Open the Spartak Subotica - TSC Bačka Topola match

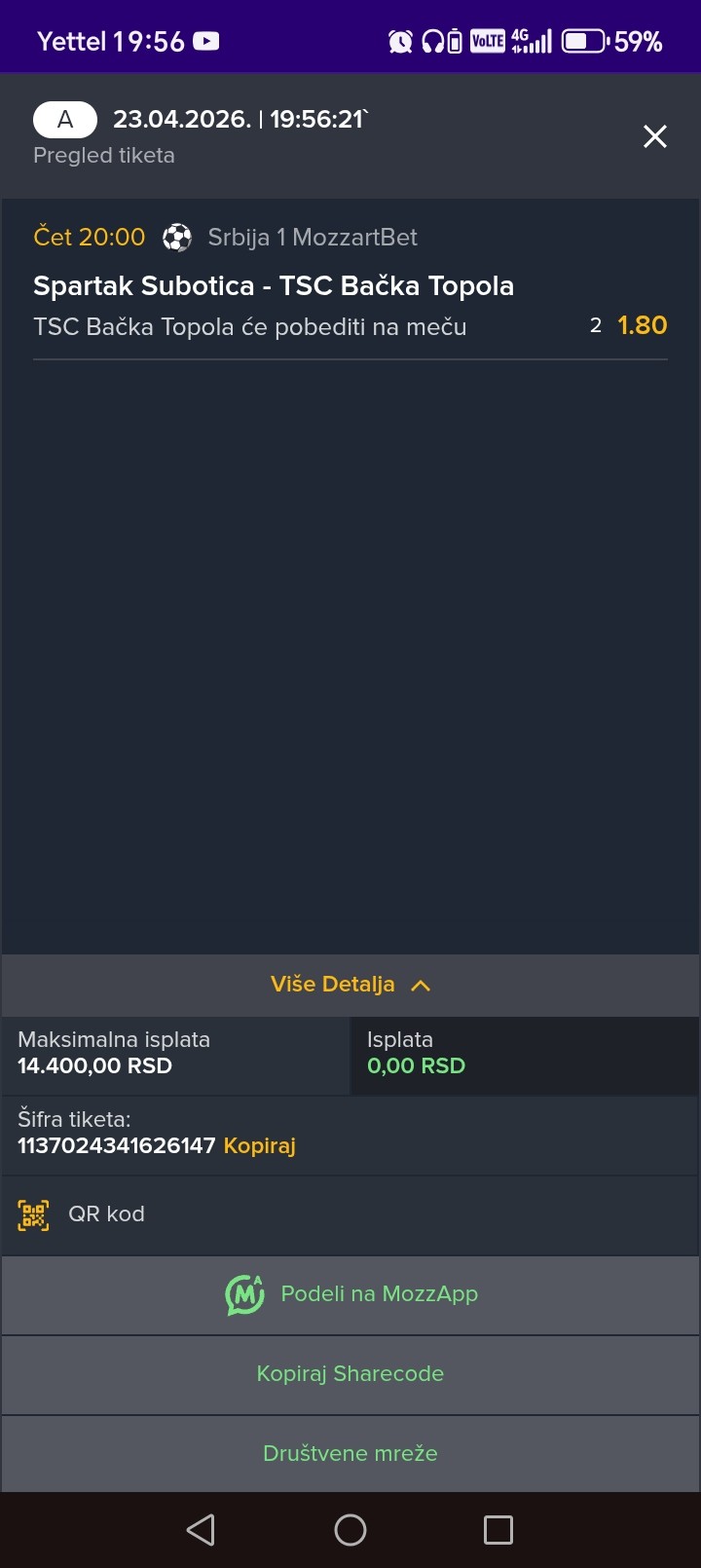coord(274,286)
